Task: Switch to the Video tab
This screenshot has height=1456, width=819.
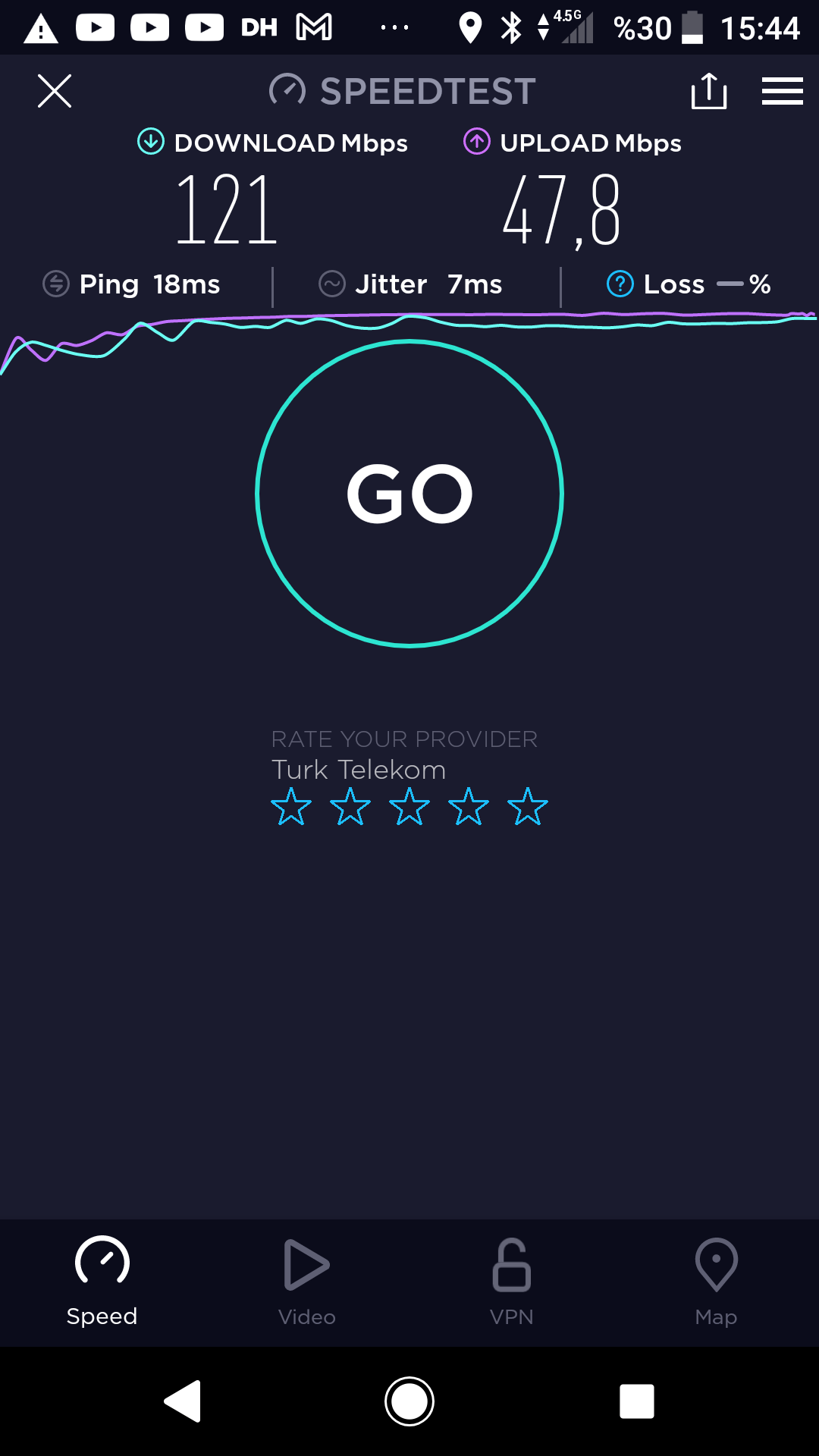Action: click(307, 1282)
